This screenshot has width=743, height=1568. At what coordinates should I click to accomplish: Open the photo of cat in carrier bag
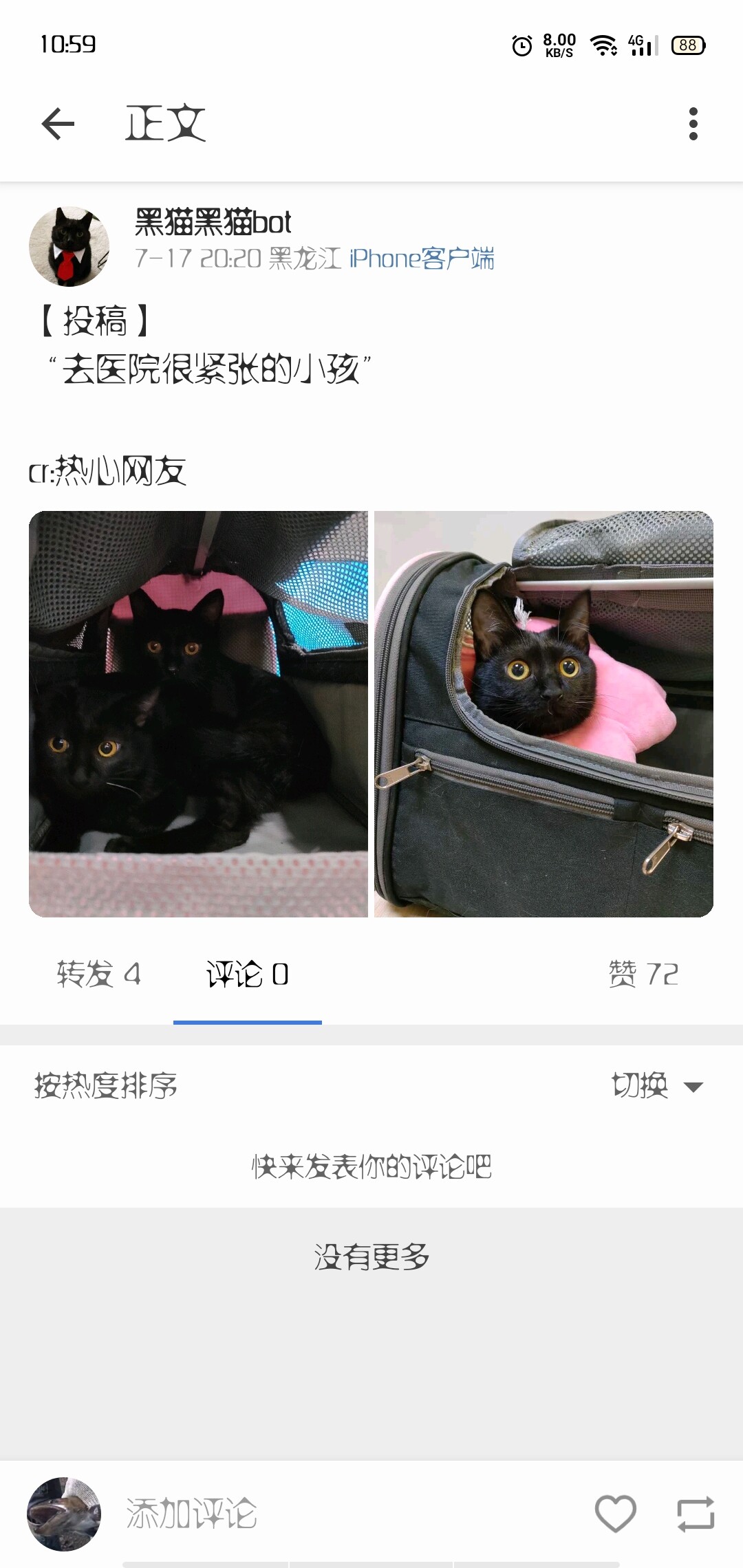[x=543, y=714]
